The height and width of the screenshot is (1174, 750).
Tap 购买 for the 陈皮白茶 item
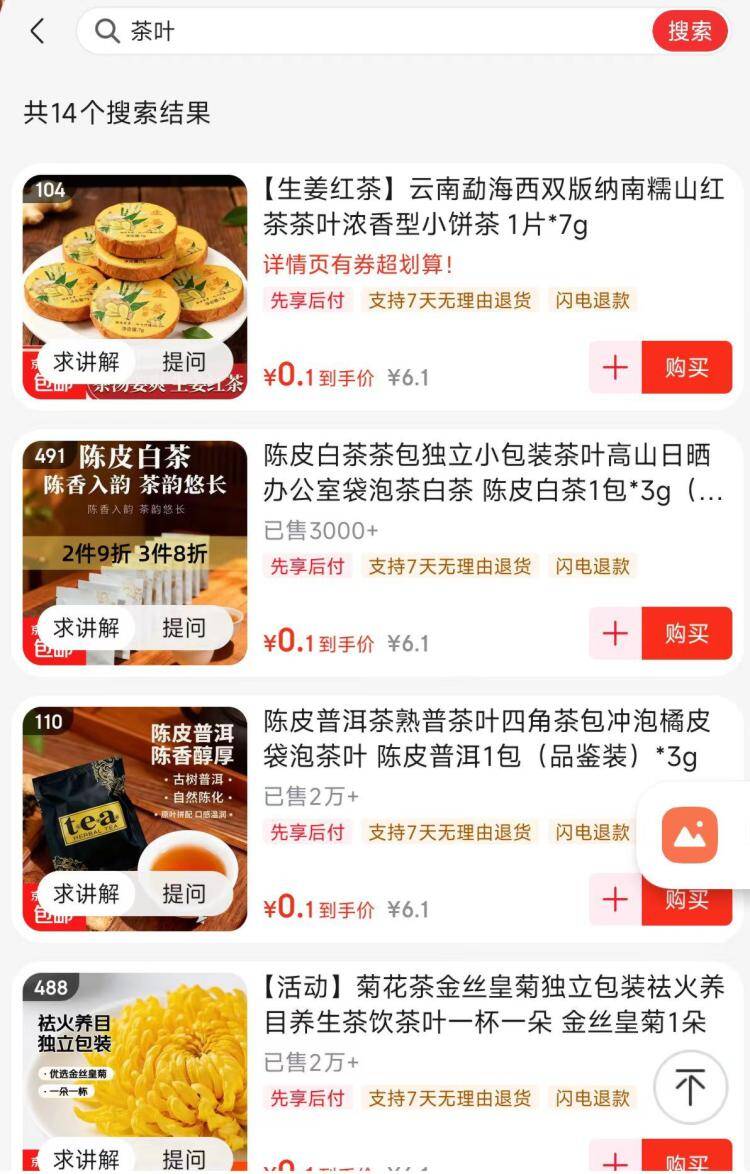tap(687, 633)
